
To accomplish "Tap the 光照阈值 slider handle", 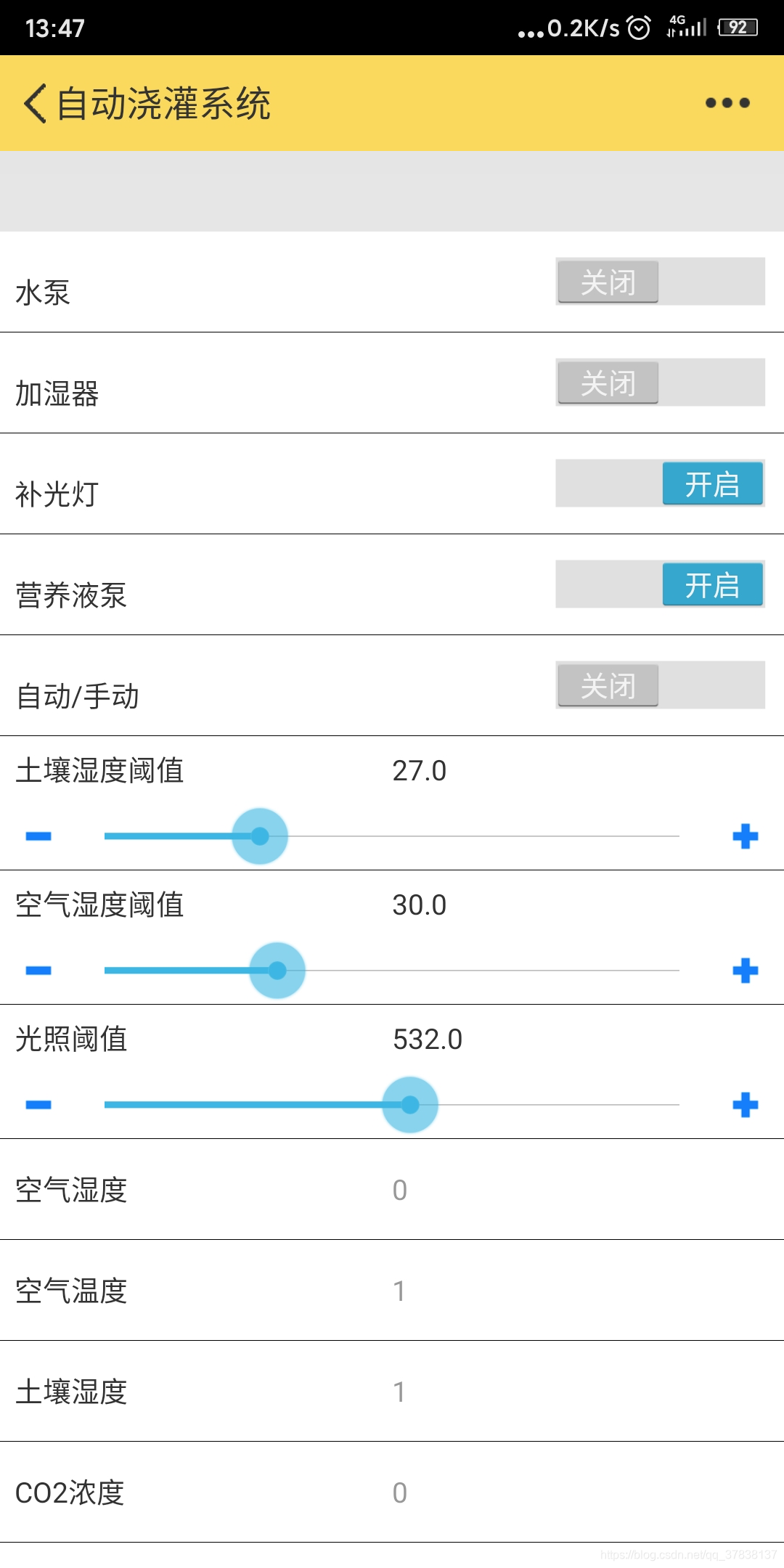I will coord(410,1104).
